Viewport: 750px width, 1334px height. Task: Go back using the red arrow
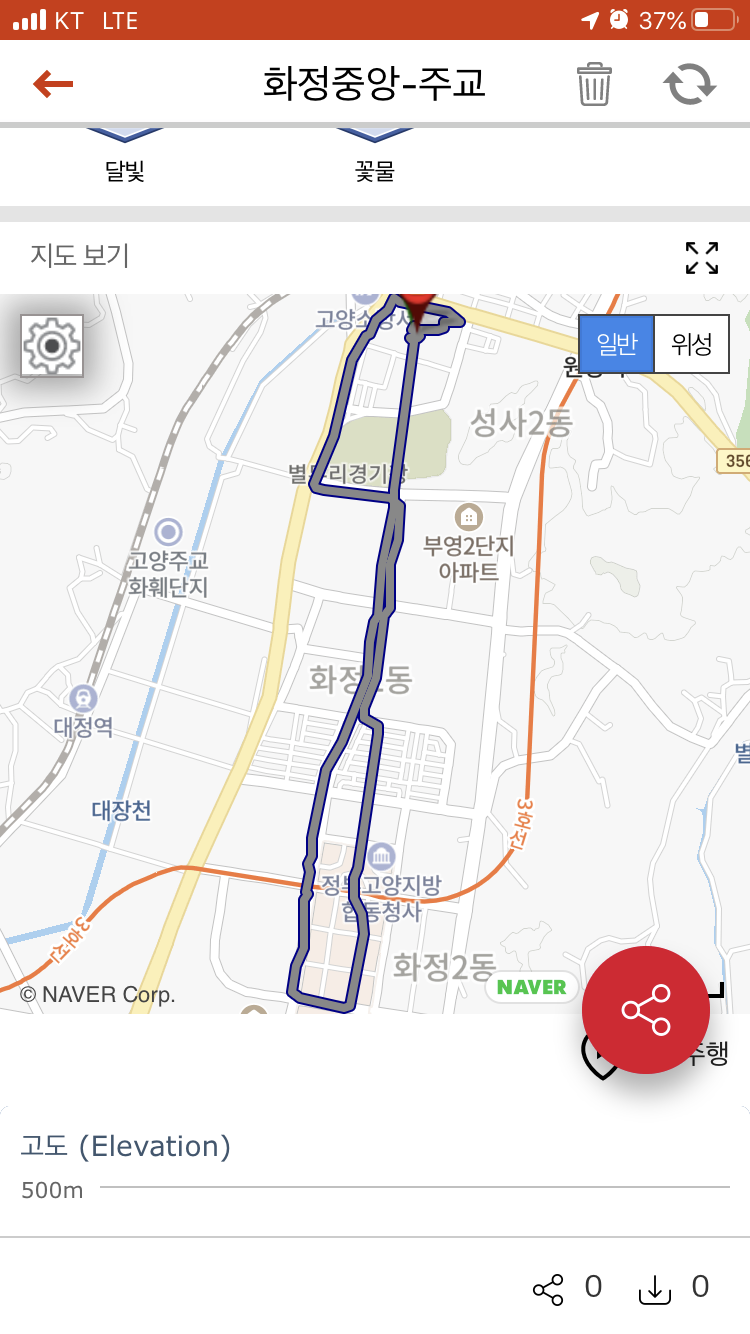pos(53,84)
